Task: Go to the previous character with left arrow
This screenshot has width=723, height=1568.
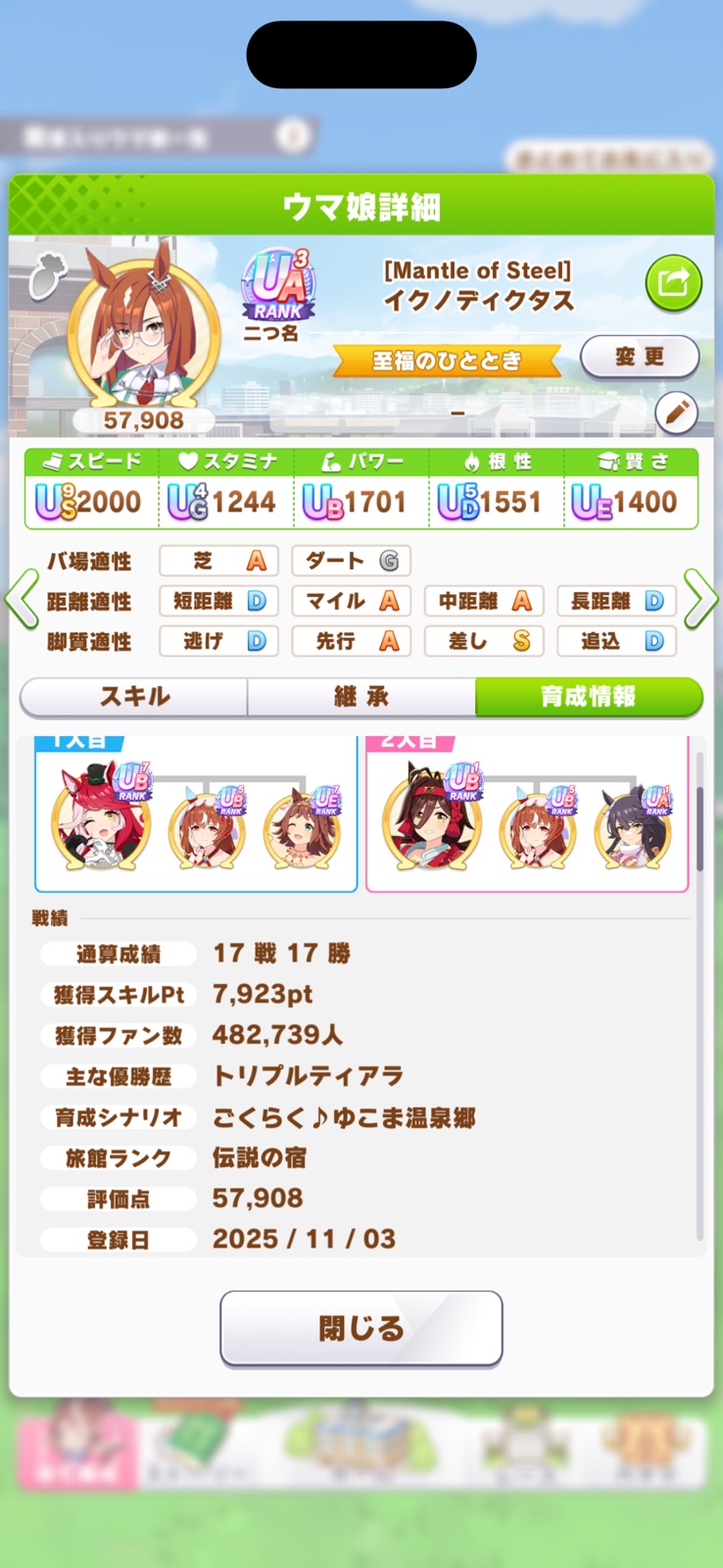Action: [22, 600]
